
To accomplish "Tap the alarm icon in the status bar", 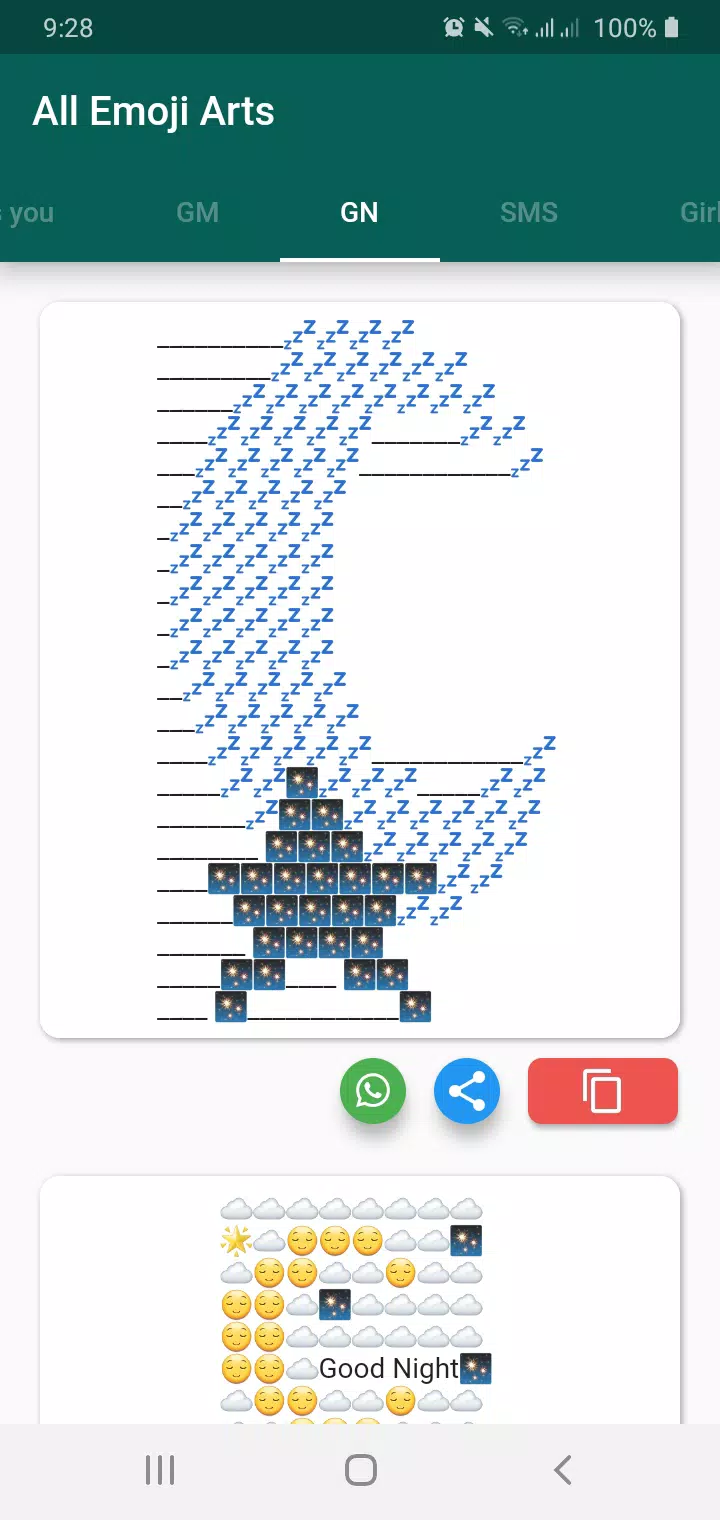I will point(453,27).
